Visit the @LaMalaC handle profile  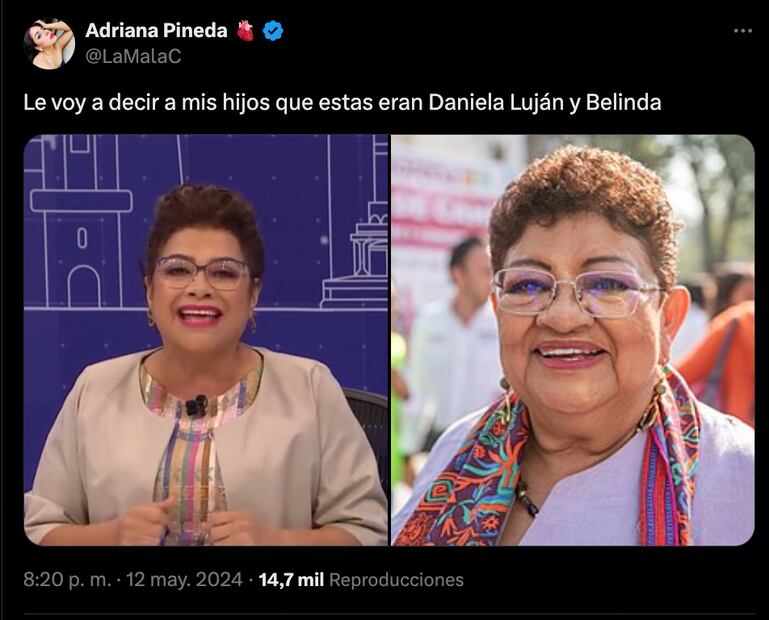(x=133, y=57)
